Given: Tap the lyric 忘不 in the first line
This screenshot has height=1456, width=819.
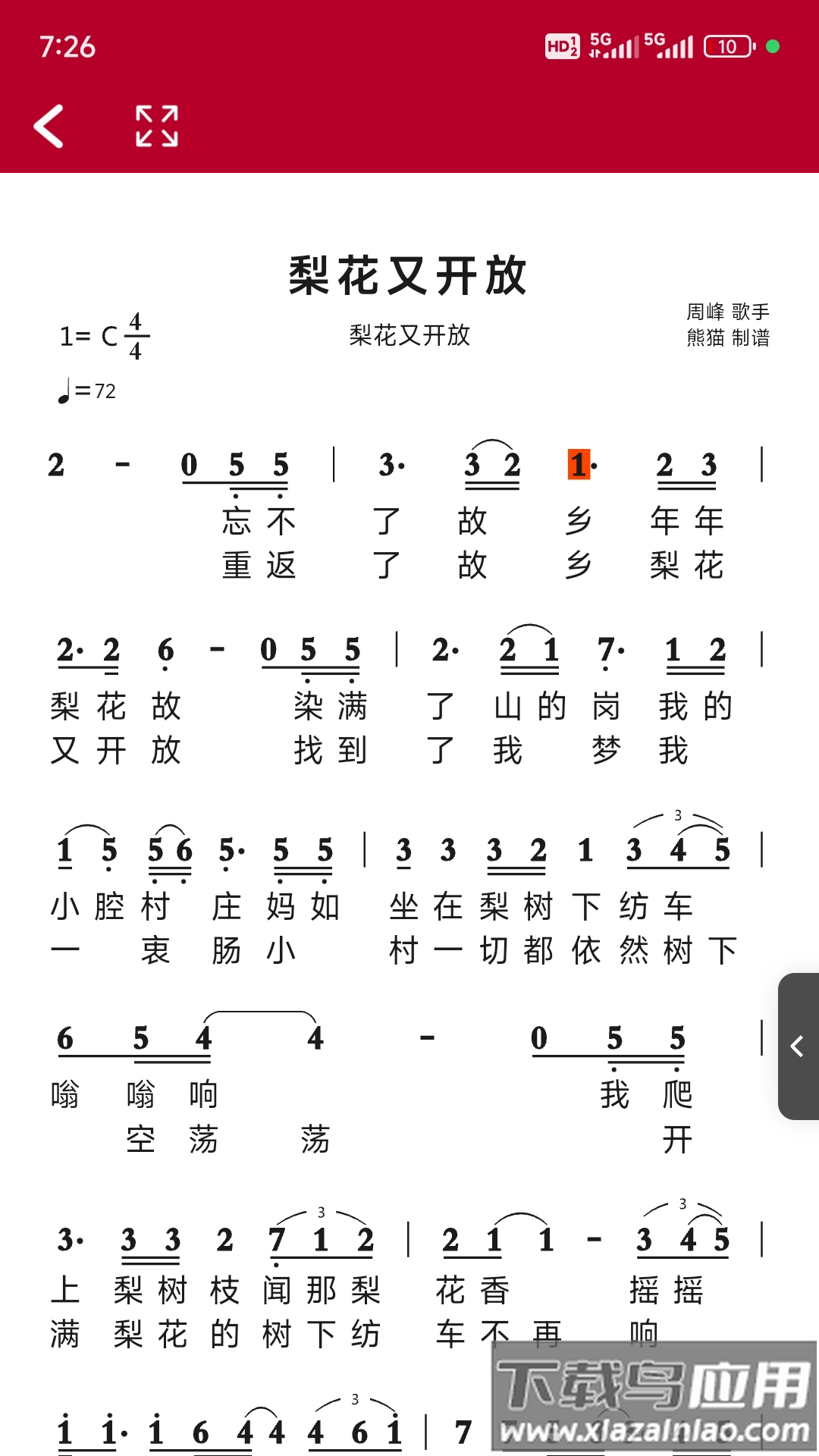Looking at the screenshot, I should (260, 519).
